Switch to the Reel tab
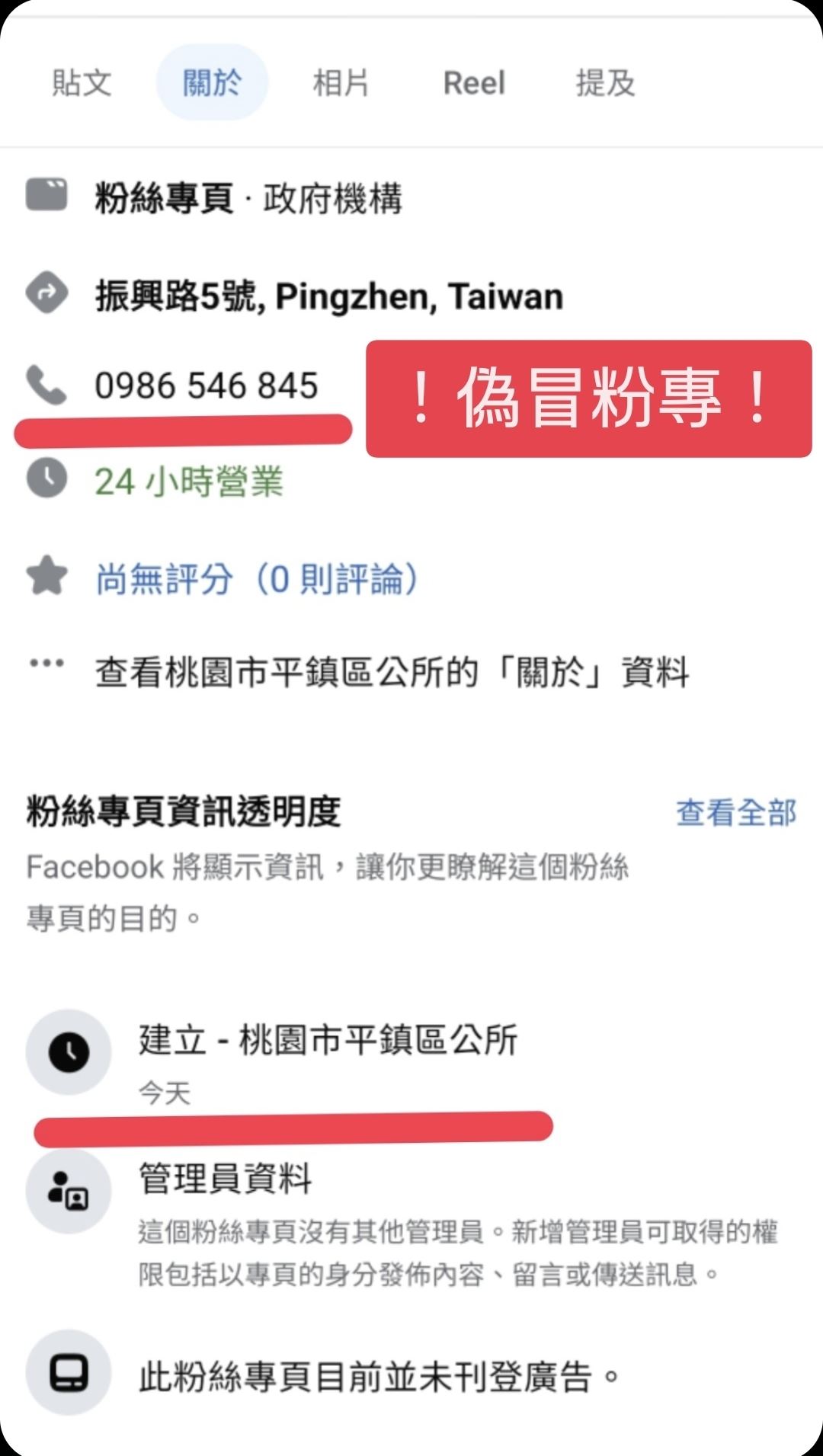 (x=474, y=82)
